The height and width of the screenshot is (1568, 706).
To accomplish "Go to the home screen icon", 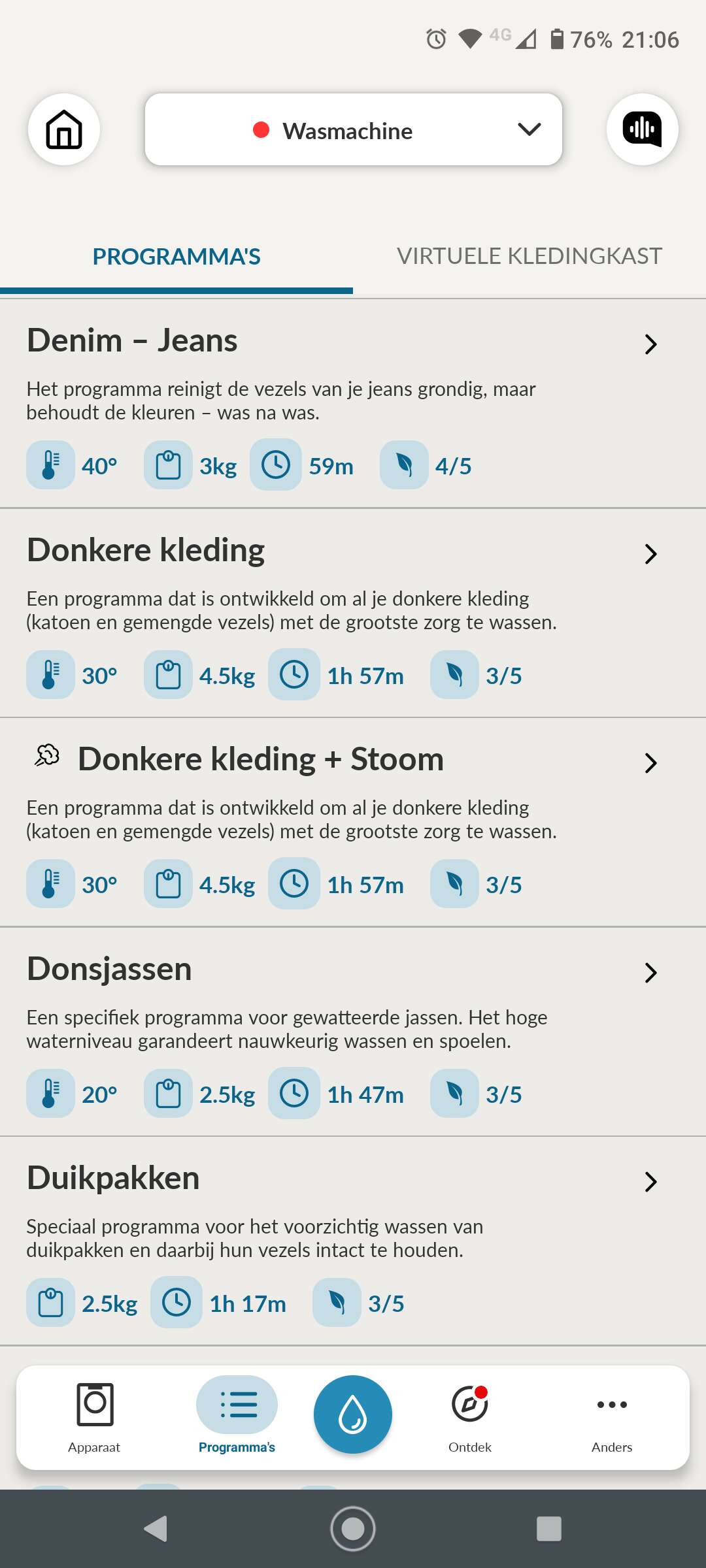I will point(64,129).
